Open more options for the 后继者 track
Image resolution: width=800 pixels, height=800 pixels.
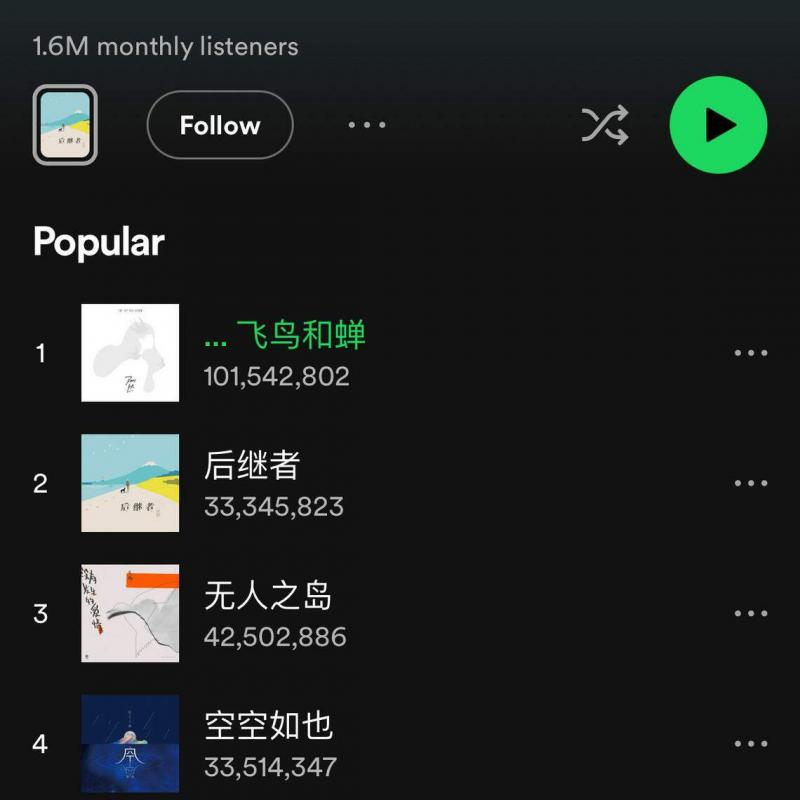[x=751, y=483]
